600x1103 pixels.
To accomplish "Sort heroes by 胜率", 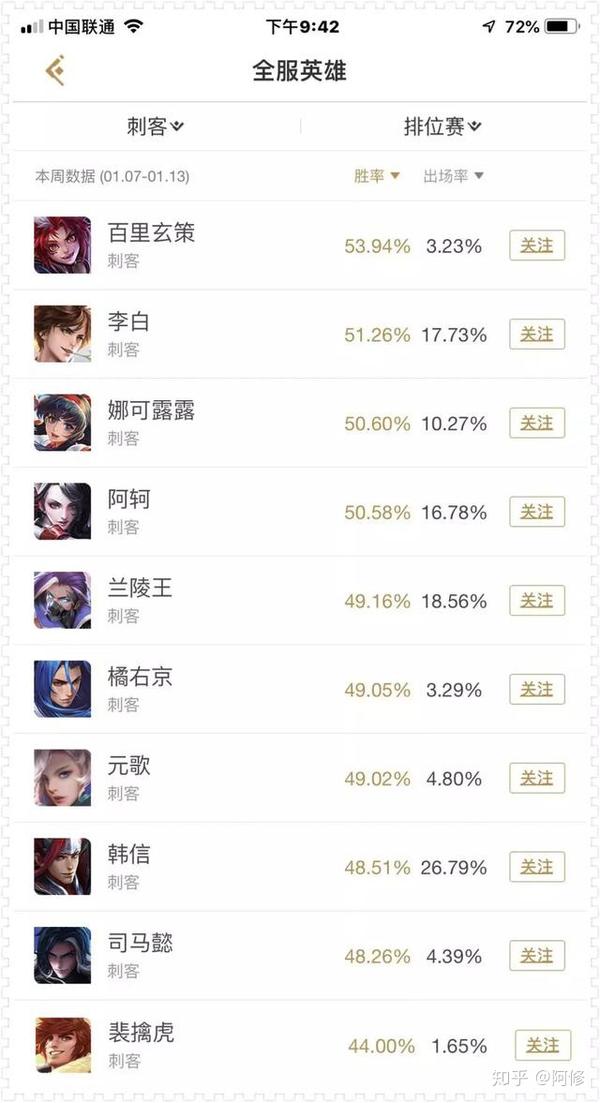I will point(377,176).
